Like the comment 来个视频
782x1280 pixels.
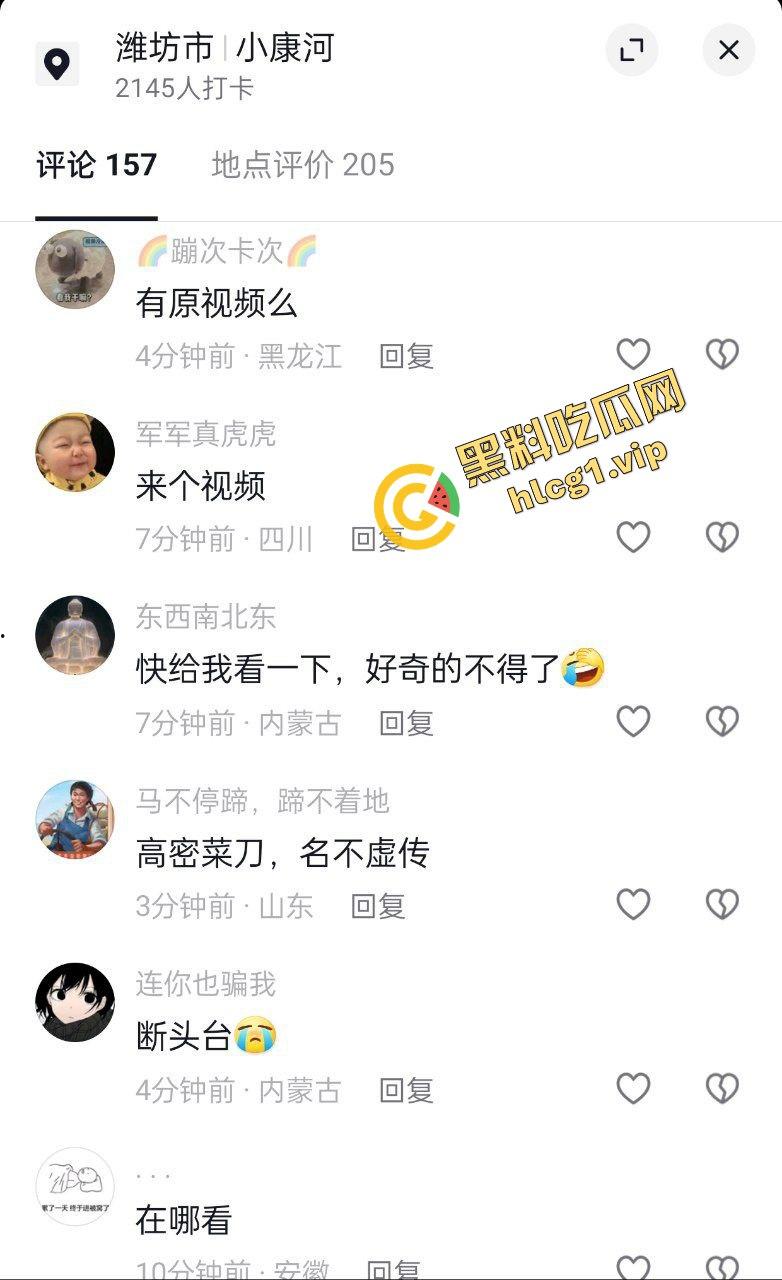tap(633, 538)
